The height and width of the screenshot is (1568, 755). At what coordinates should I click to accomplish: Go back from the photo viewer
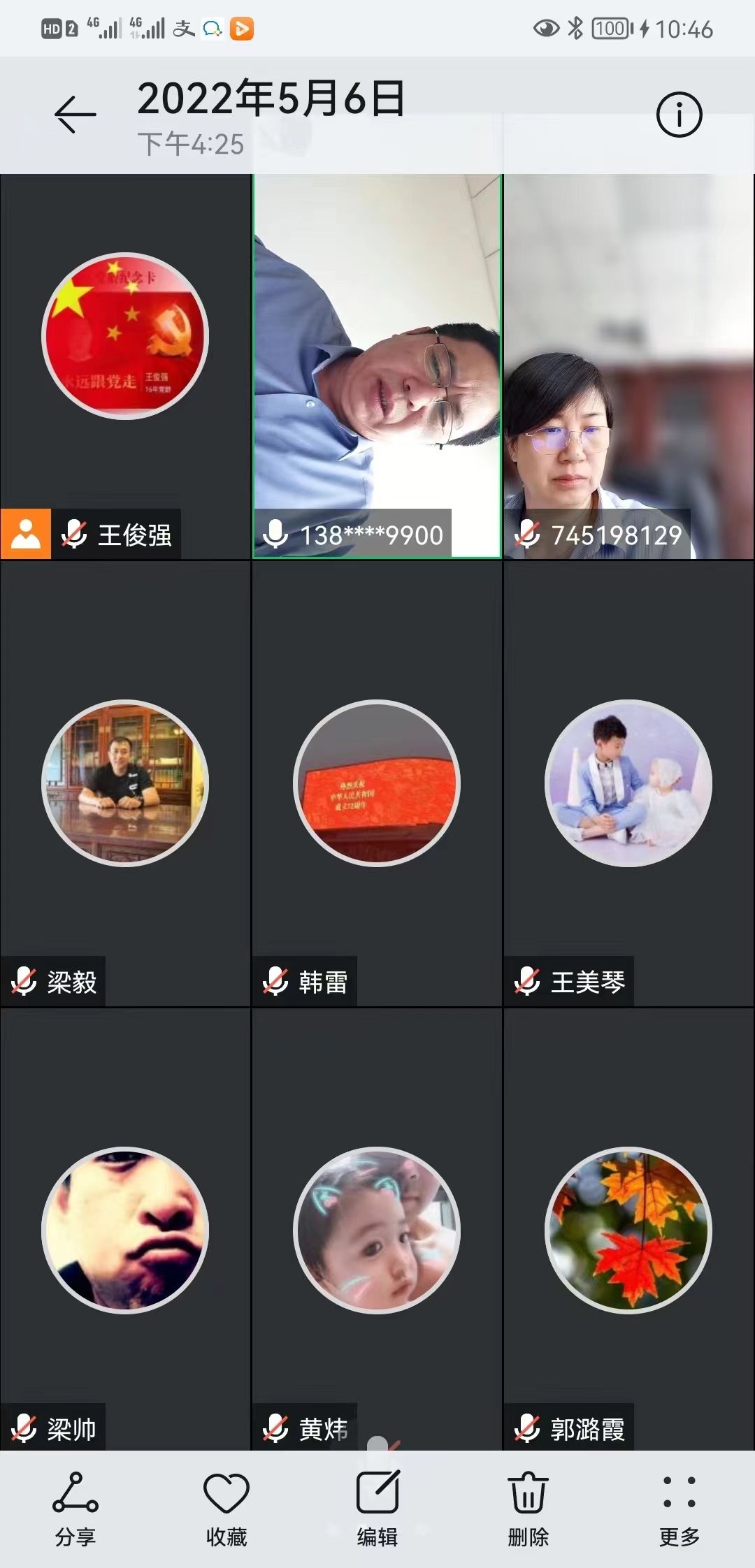click(x=75, y=114)
